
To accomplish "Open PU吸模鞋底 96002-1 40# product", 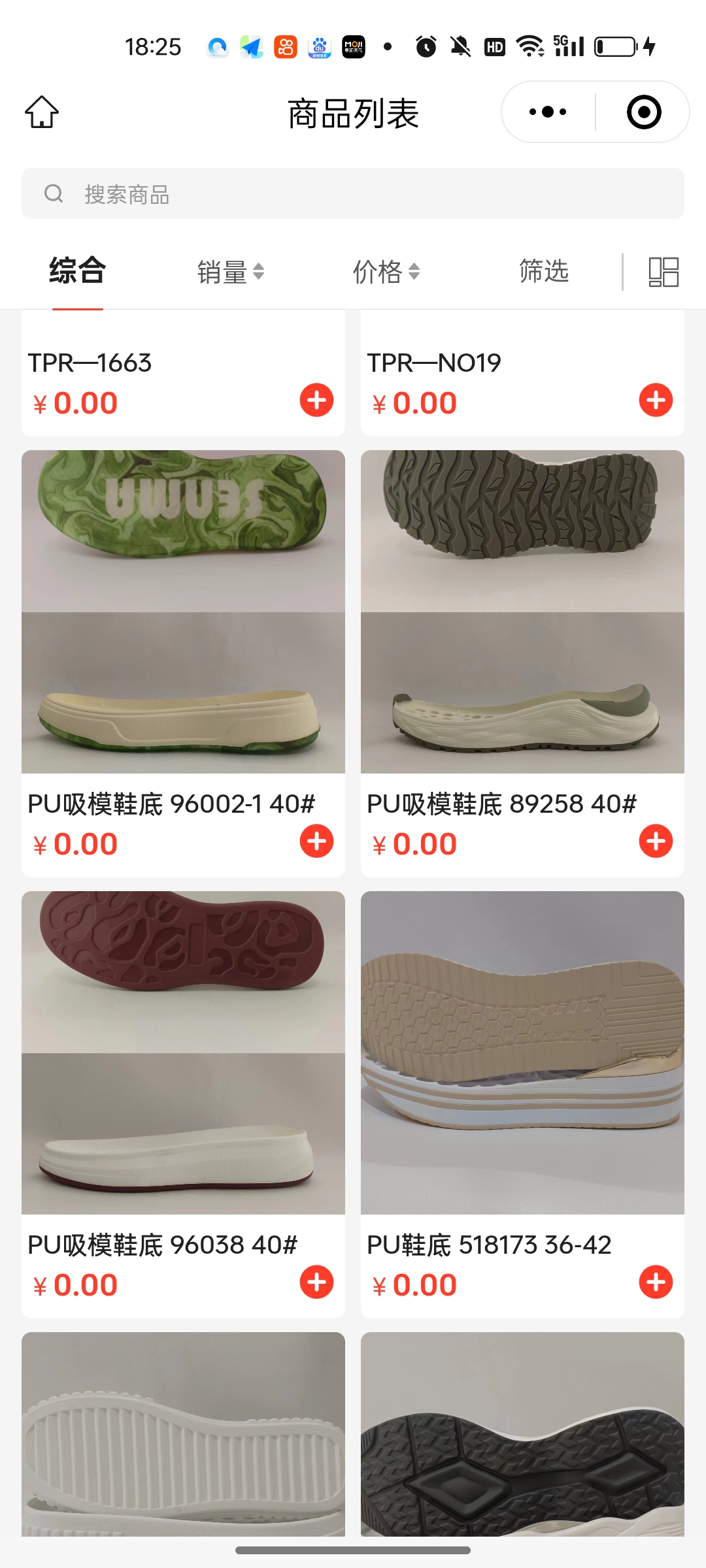I will tap(183, 612).
